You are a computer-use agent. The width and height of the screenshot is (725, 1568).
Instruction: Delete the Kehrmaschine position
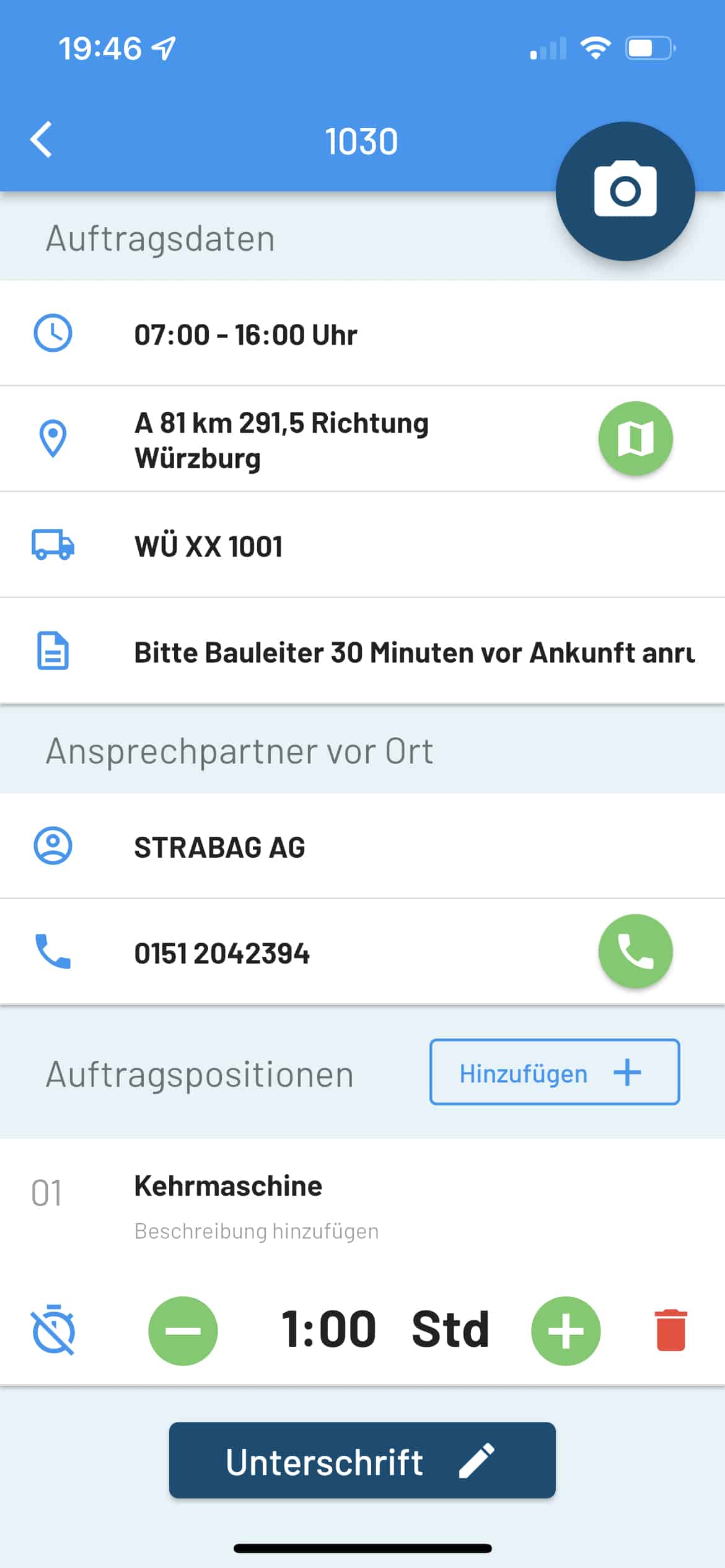click(x=670, y=1330)
